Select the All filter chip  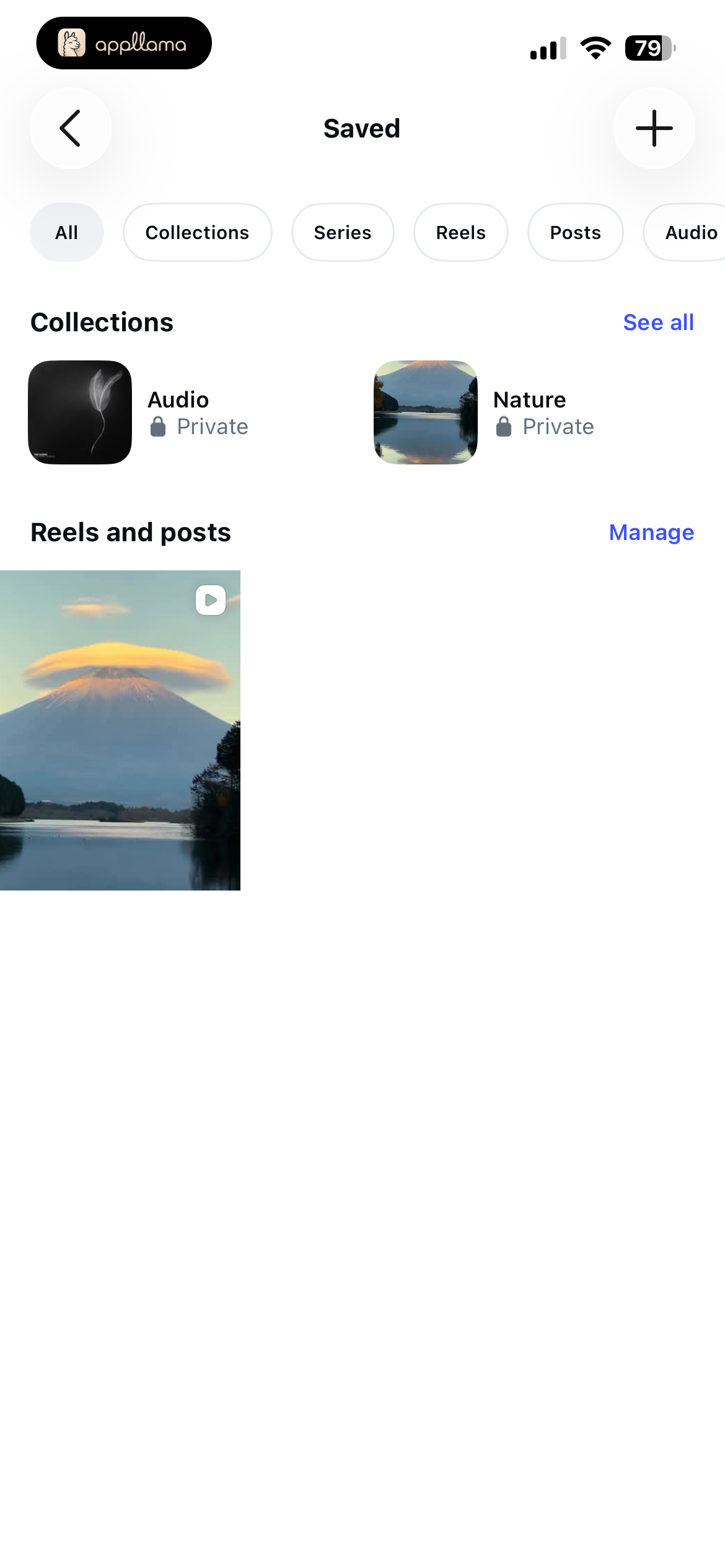point(67,232)
